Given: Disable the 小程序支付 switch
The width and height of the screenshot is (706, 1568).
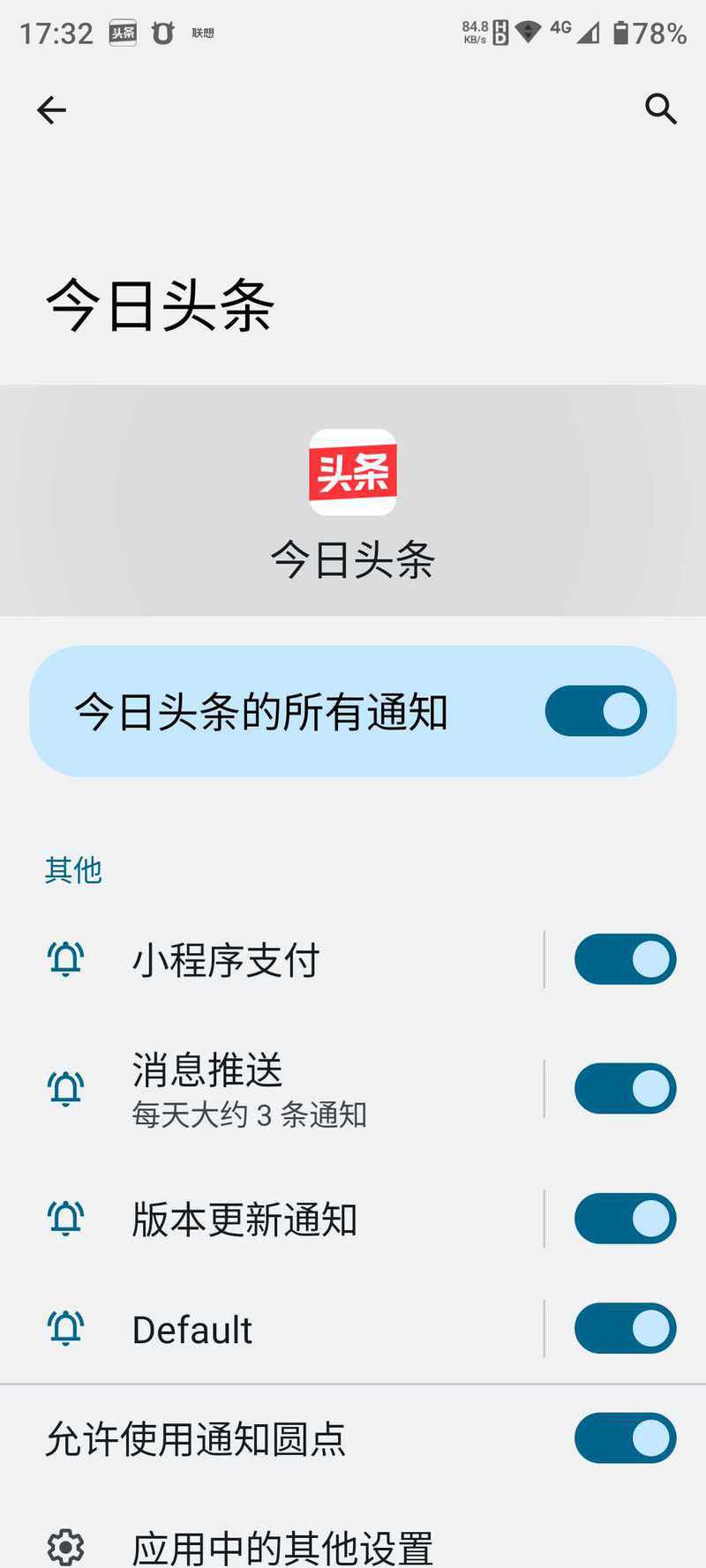Looking at the screenshot, I should 625,960.
